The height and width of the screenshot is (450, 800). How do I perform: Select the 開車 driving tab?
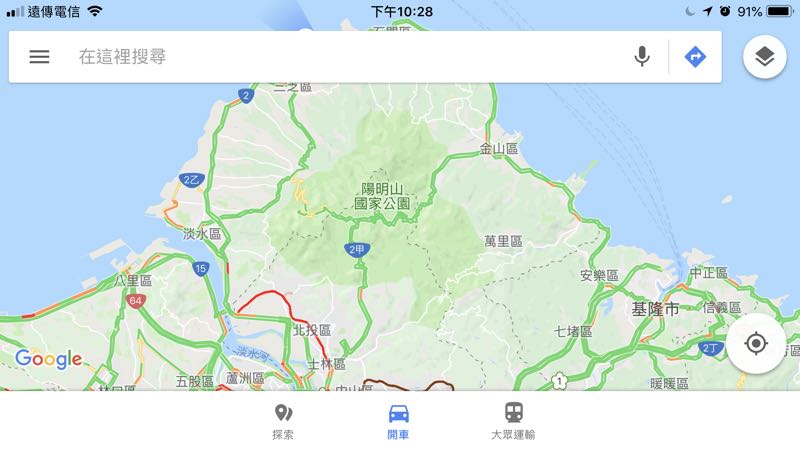[x=398, y=421]
